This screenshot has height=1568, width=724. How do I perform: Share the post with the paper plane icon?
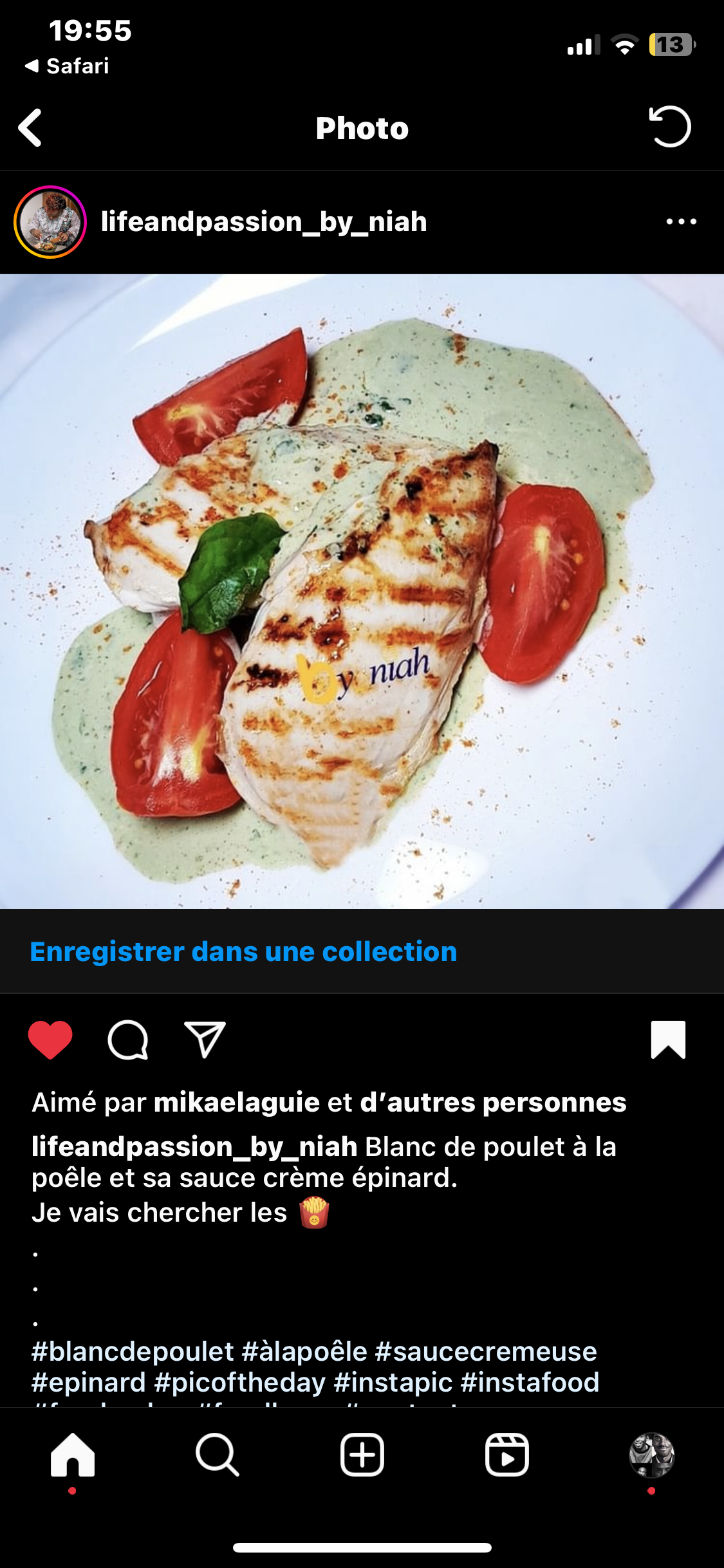[x=205, y=1040]
